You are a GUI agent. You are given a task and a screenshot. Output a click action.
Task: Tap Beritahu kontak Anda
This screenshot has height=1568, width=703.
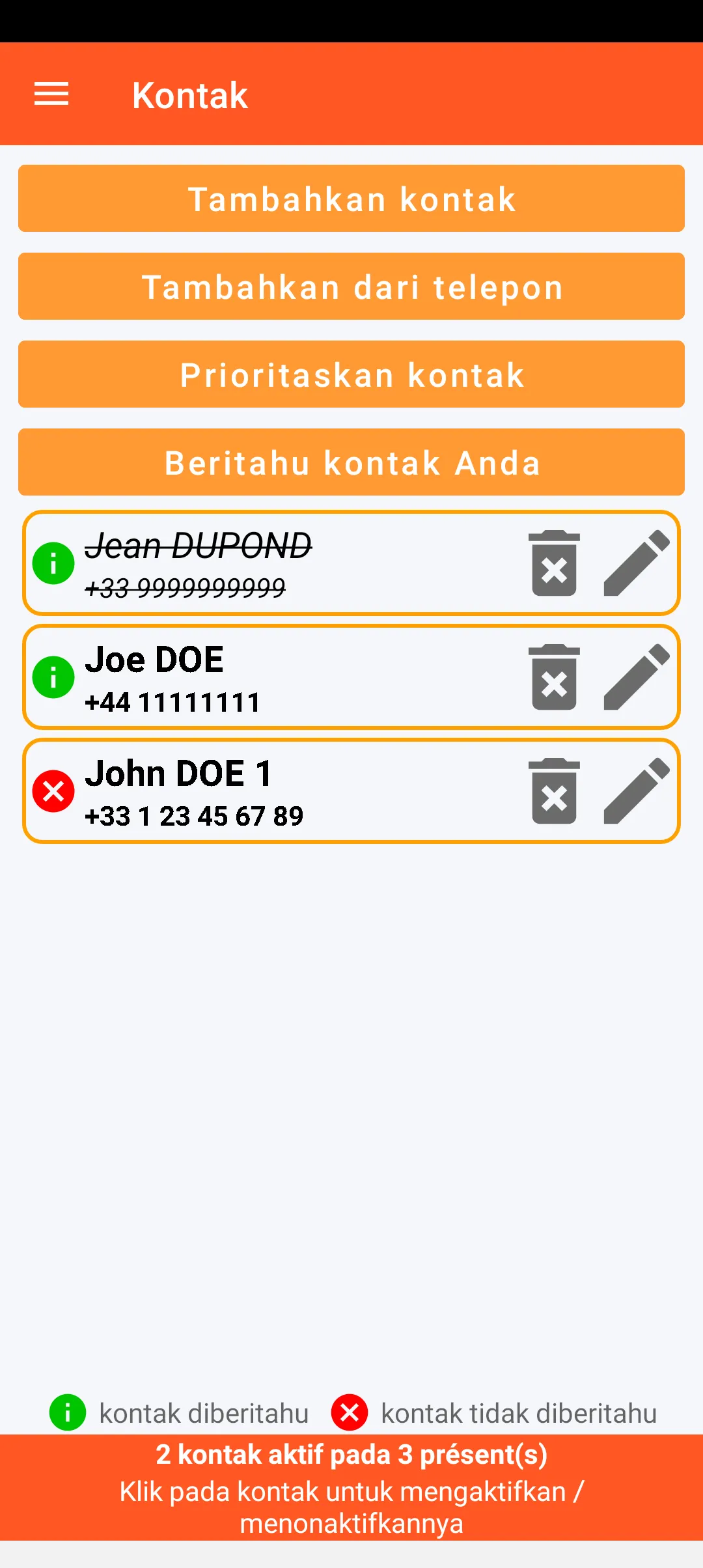351,462
